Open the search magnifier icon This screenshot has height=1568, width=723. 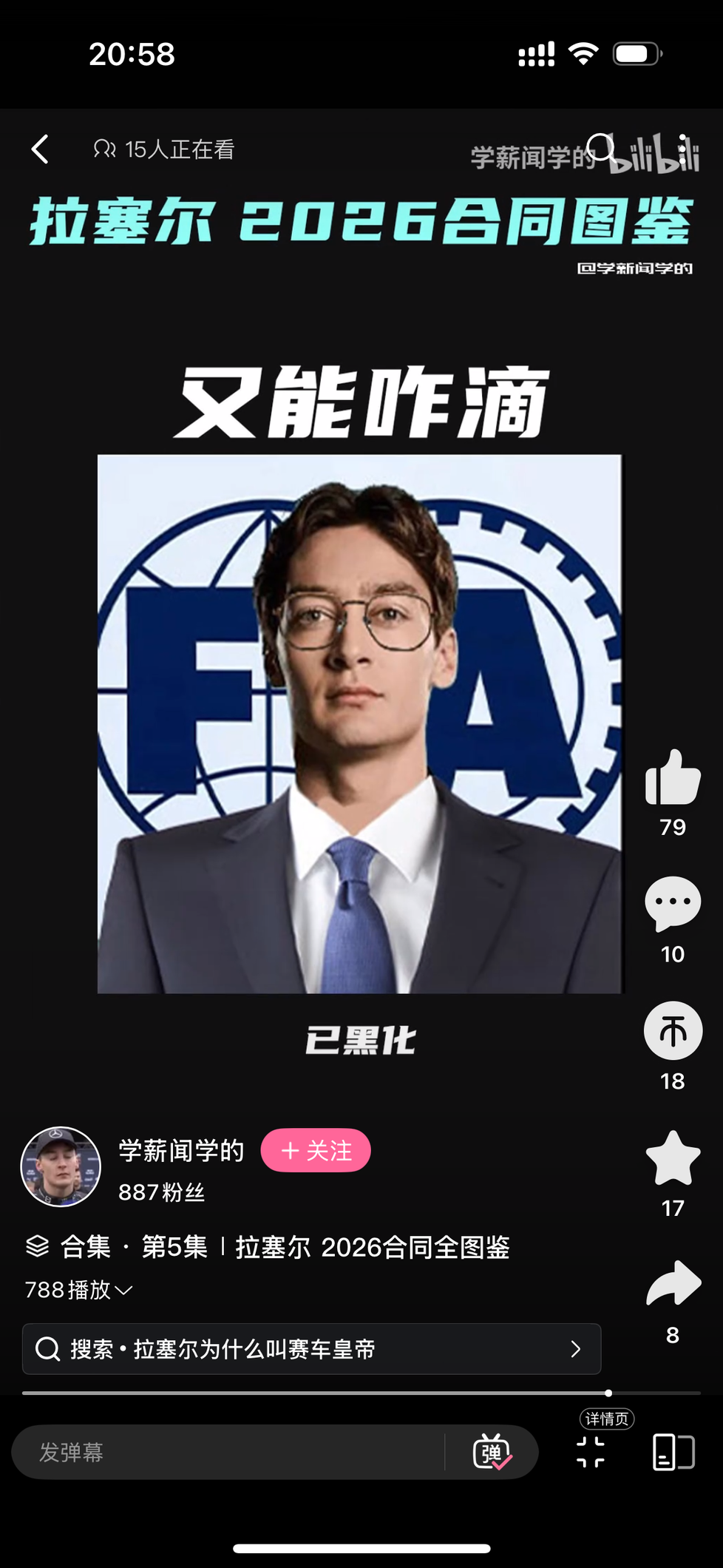pyautogui.click(x=601, y=149)
